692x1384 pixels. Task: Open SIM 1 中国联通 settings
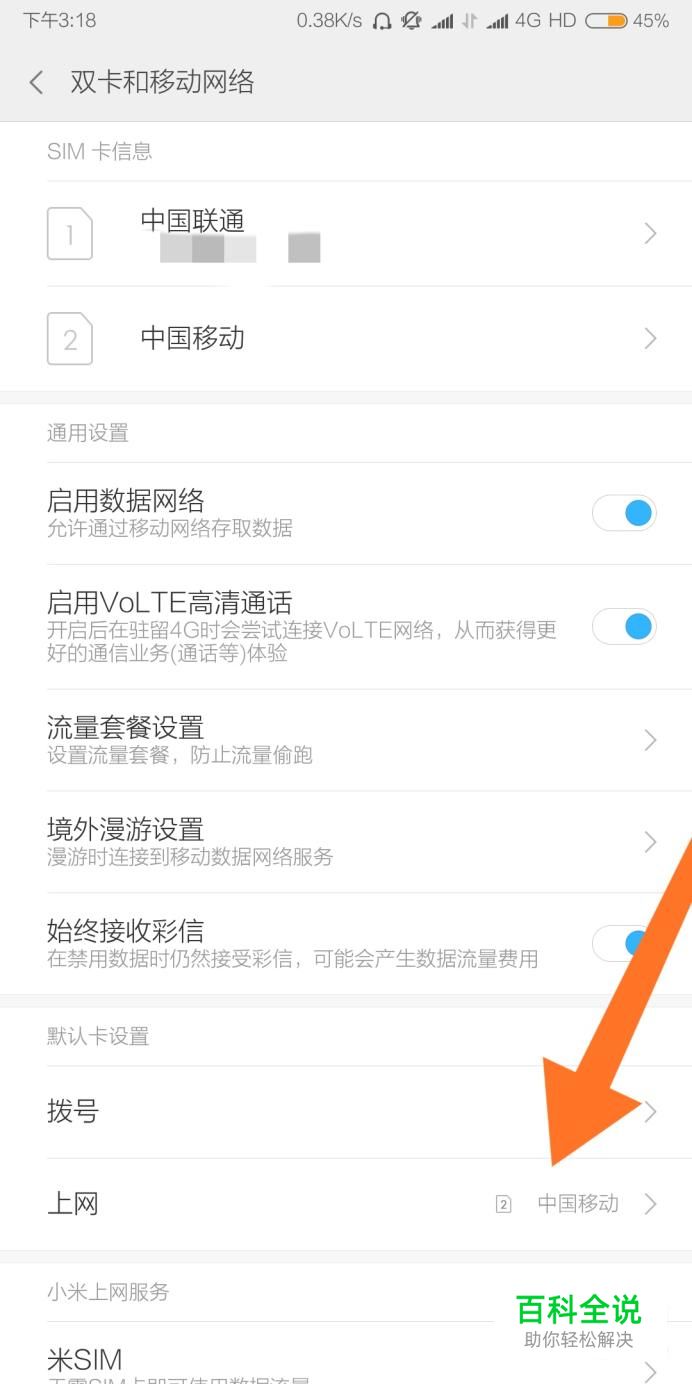346,234
